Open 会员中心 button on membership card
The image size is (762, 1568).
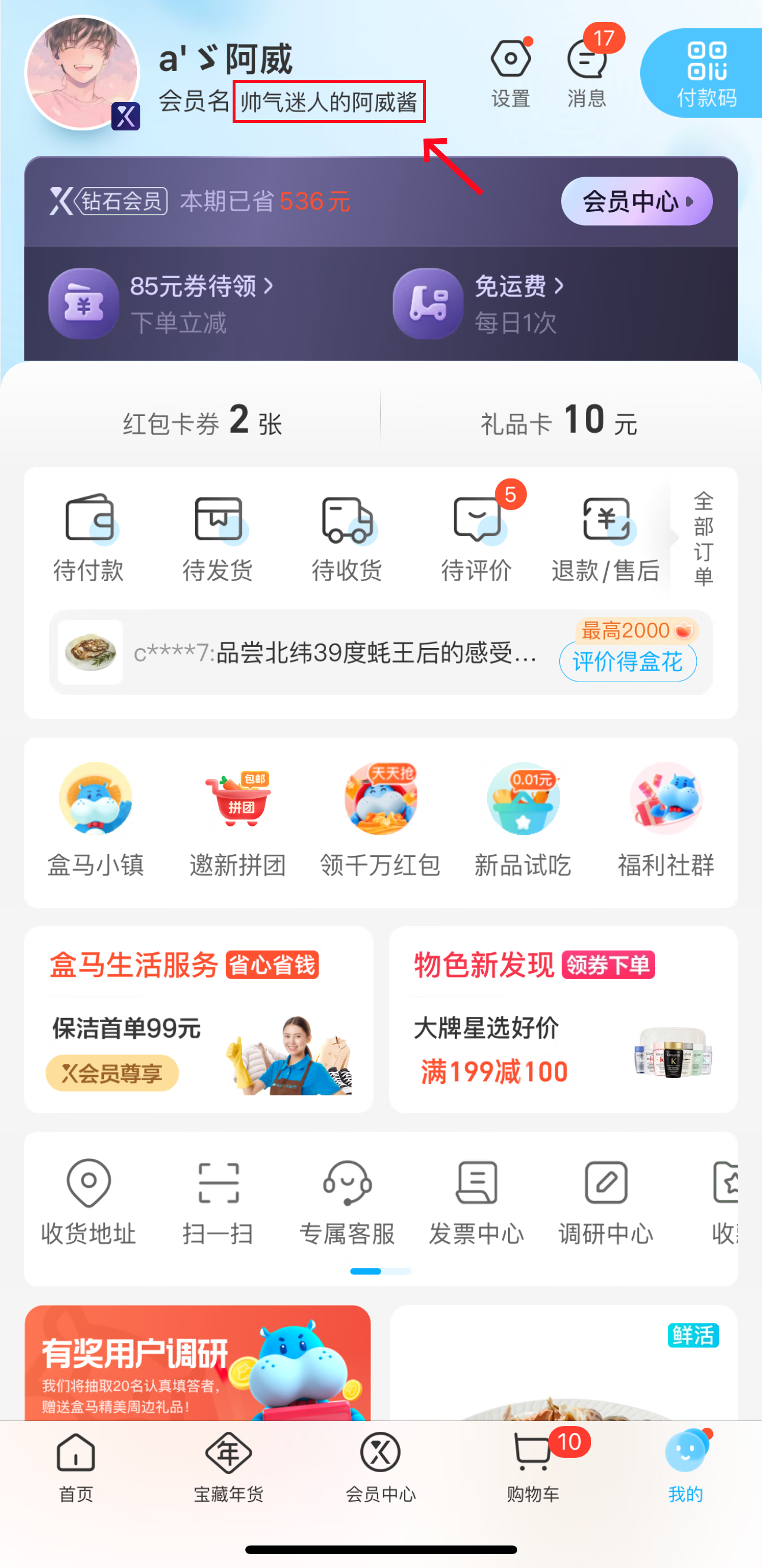(636, 201)
